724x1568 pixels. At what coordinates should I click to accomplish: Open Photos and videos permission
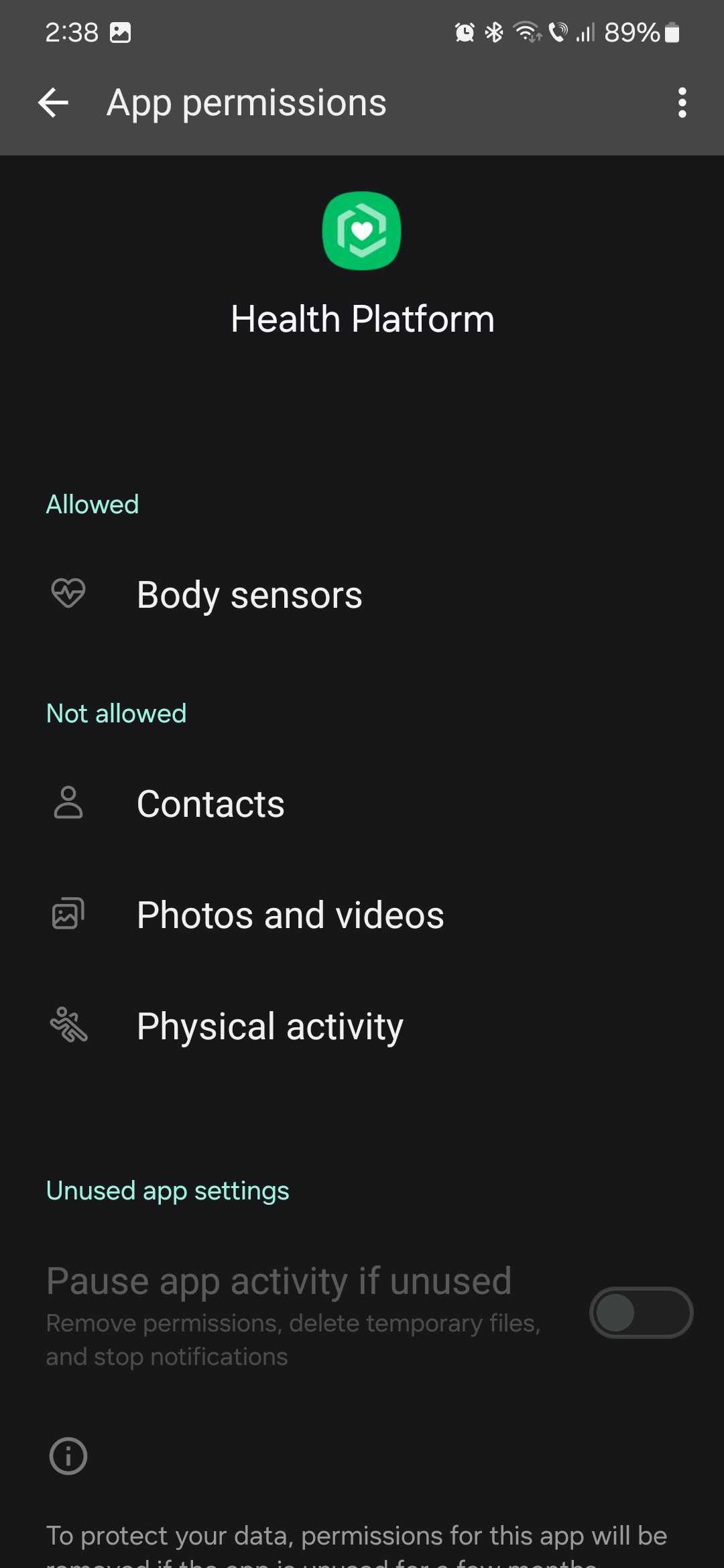click(x=290, y=915)
